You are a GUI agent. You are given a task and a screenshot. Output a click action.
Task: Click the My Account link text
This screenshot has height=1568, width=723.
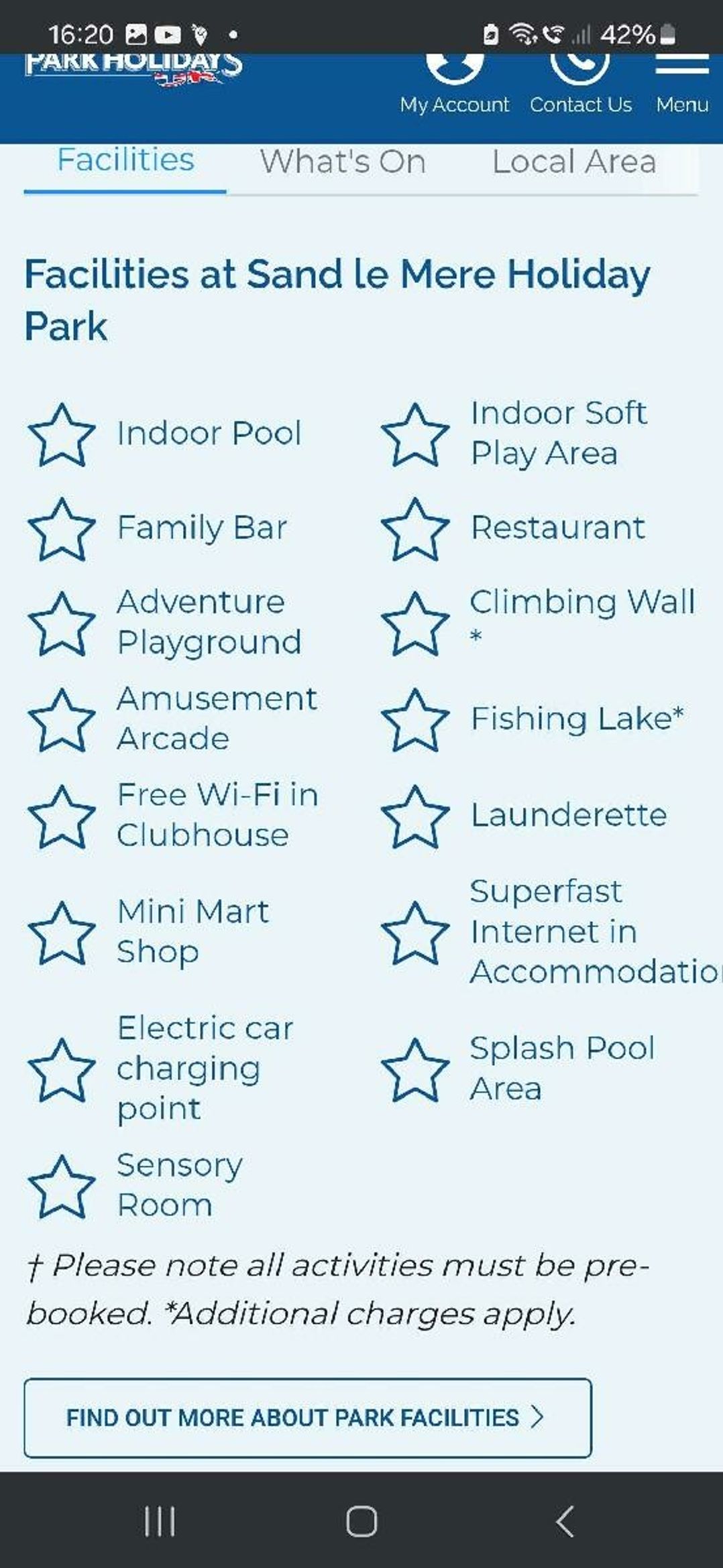(455, 105)
